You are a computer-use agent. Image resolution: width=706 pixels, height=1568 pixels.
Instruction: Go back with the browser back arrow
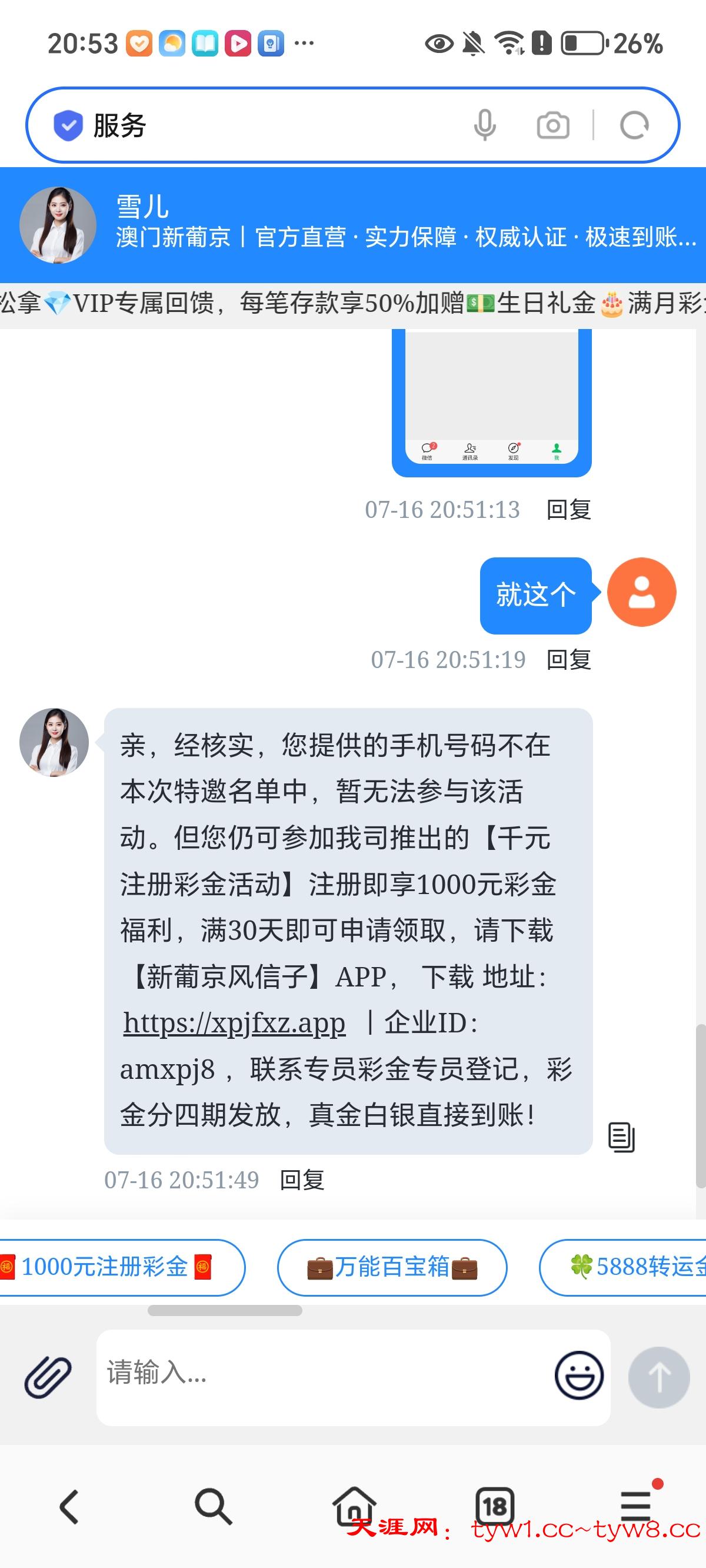click(69, 1507)
